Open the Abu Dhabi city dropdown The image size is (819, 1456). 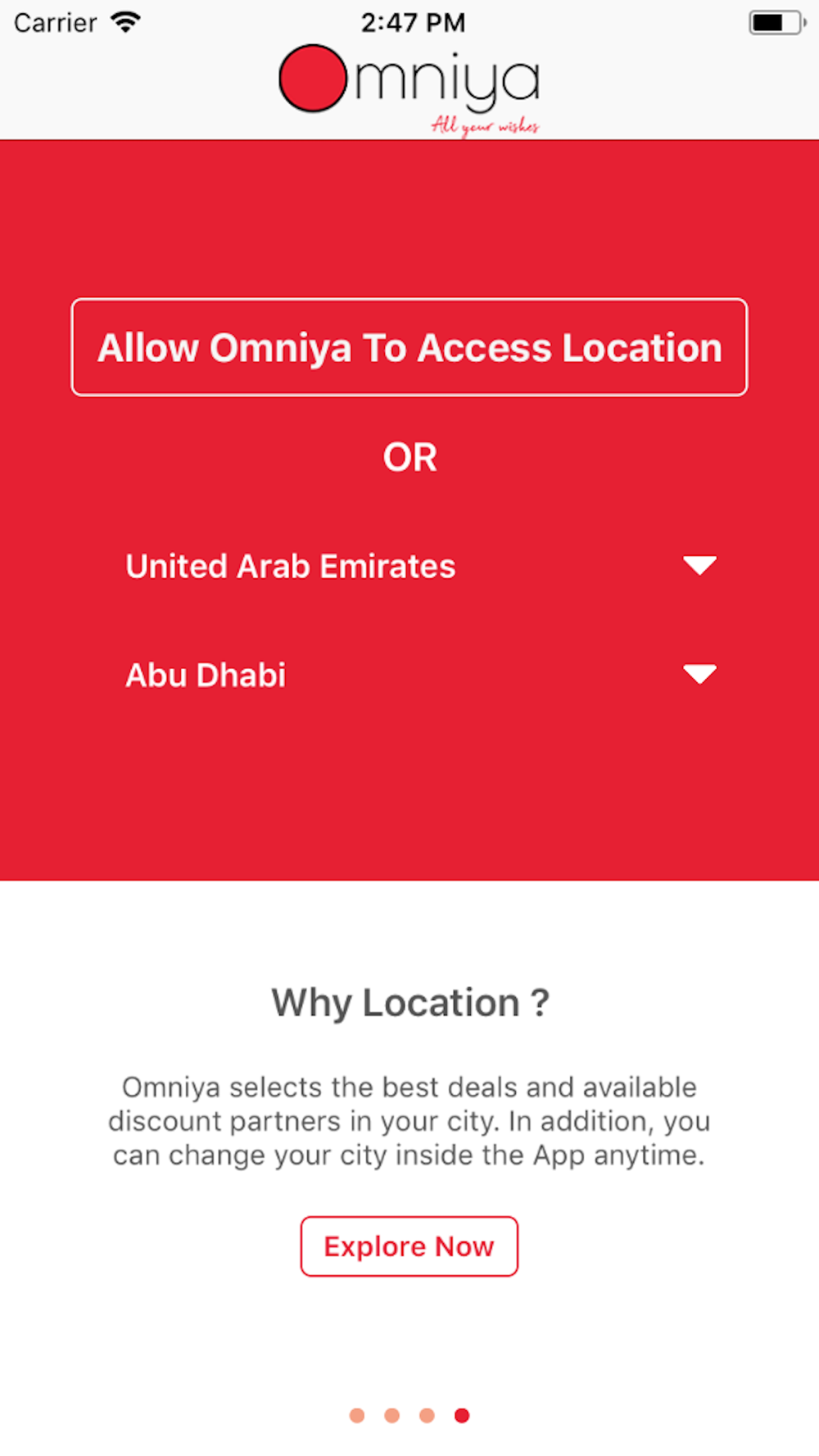click(421, 675)
